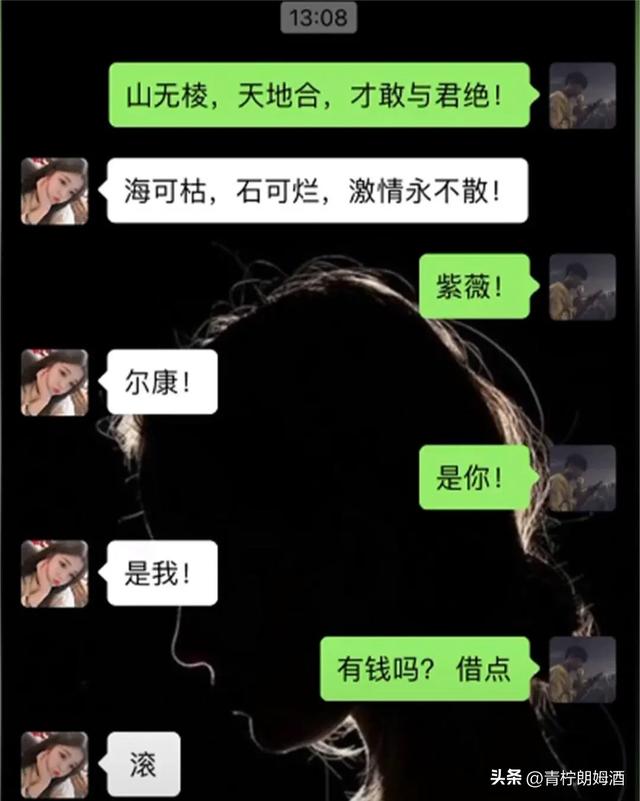The height and width of the screenshot is (801, 640).
Task: Open sender's avatar beside the 紫薇! message
Action: 582,287
